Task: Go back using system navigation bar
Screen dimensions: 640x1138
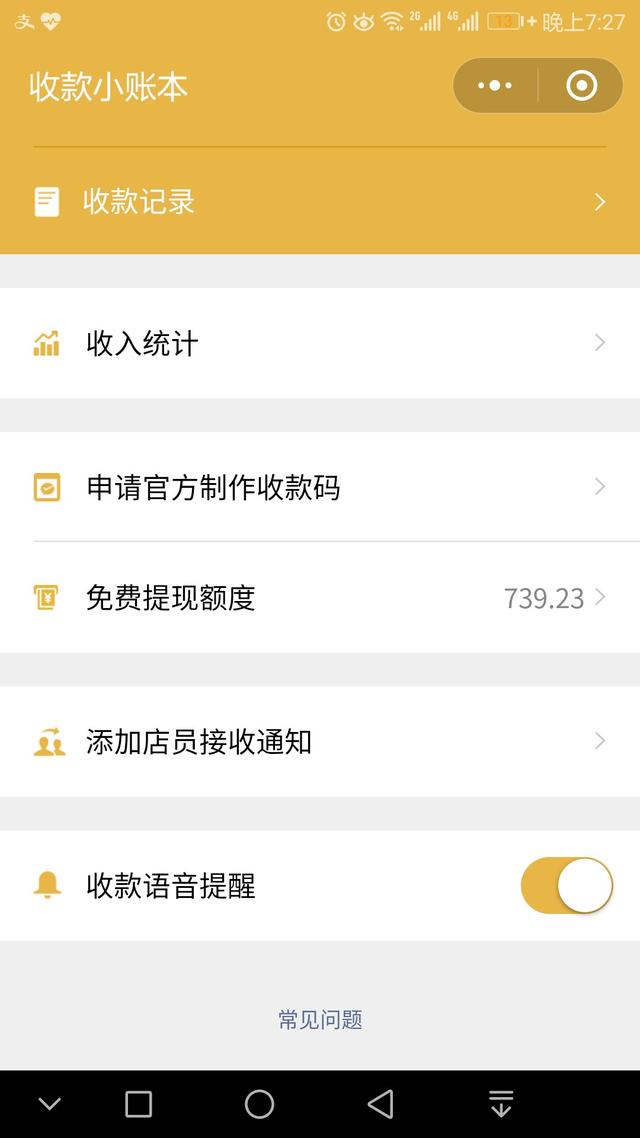Action: [380, 1104]
